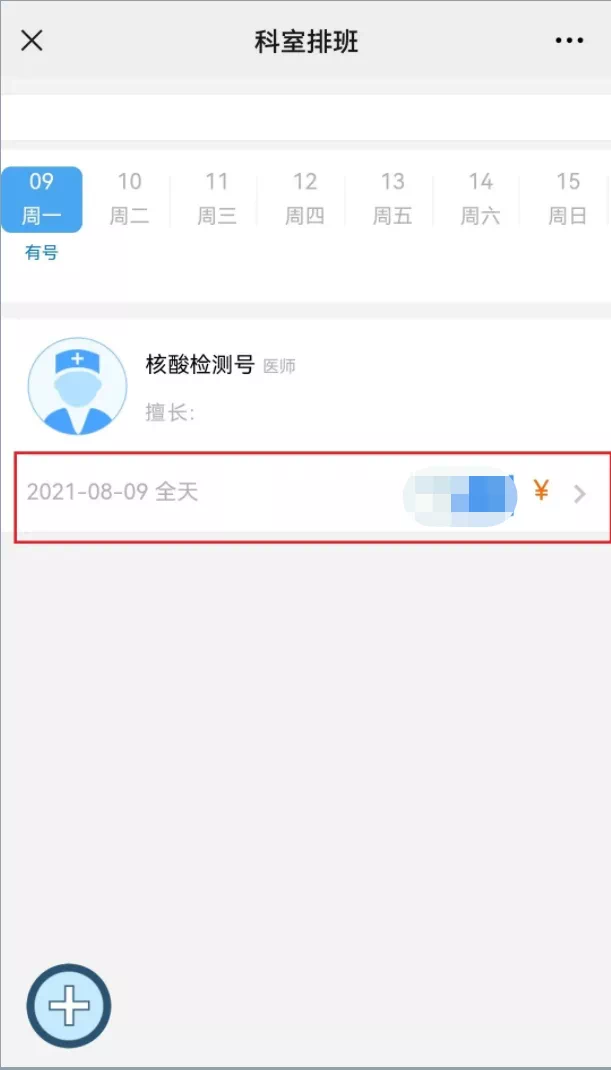611x1070 pixels.
Task: Pick date 13 周五
Action: pyautogui.click(x=393, y=199)
